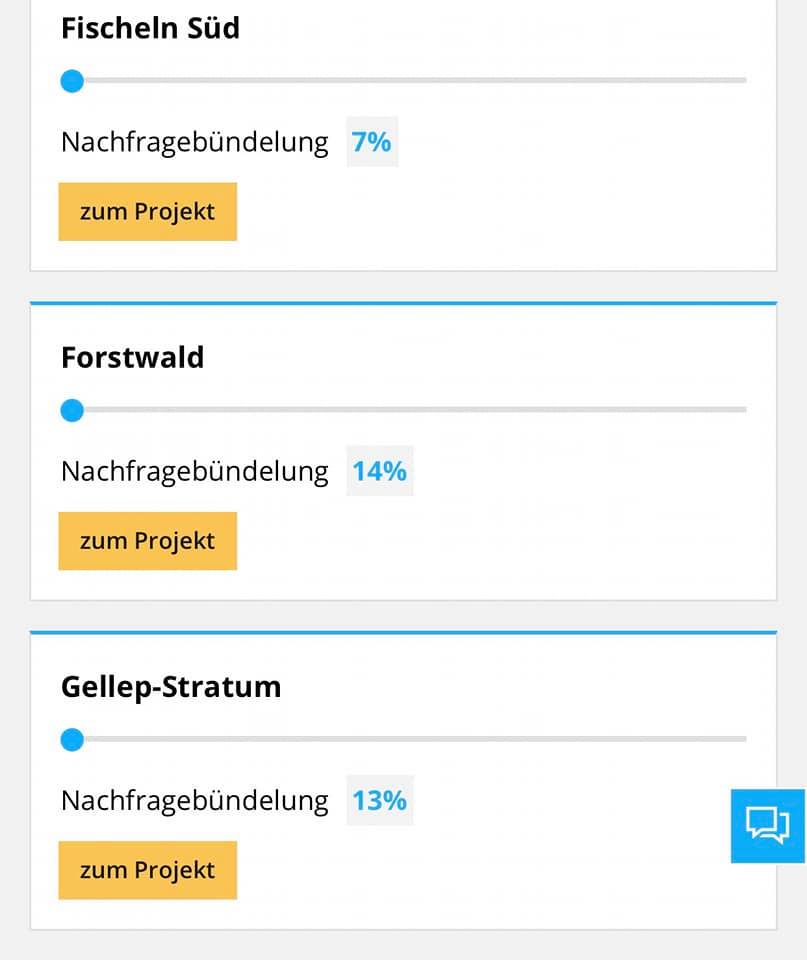Open the Gellep-Stratum project title
The image size is (807, 960).
171,687
